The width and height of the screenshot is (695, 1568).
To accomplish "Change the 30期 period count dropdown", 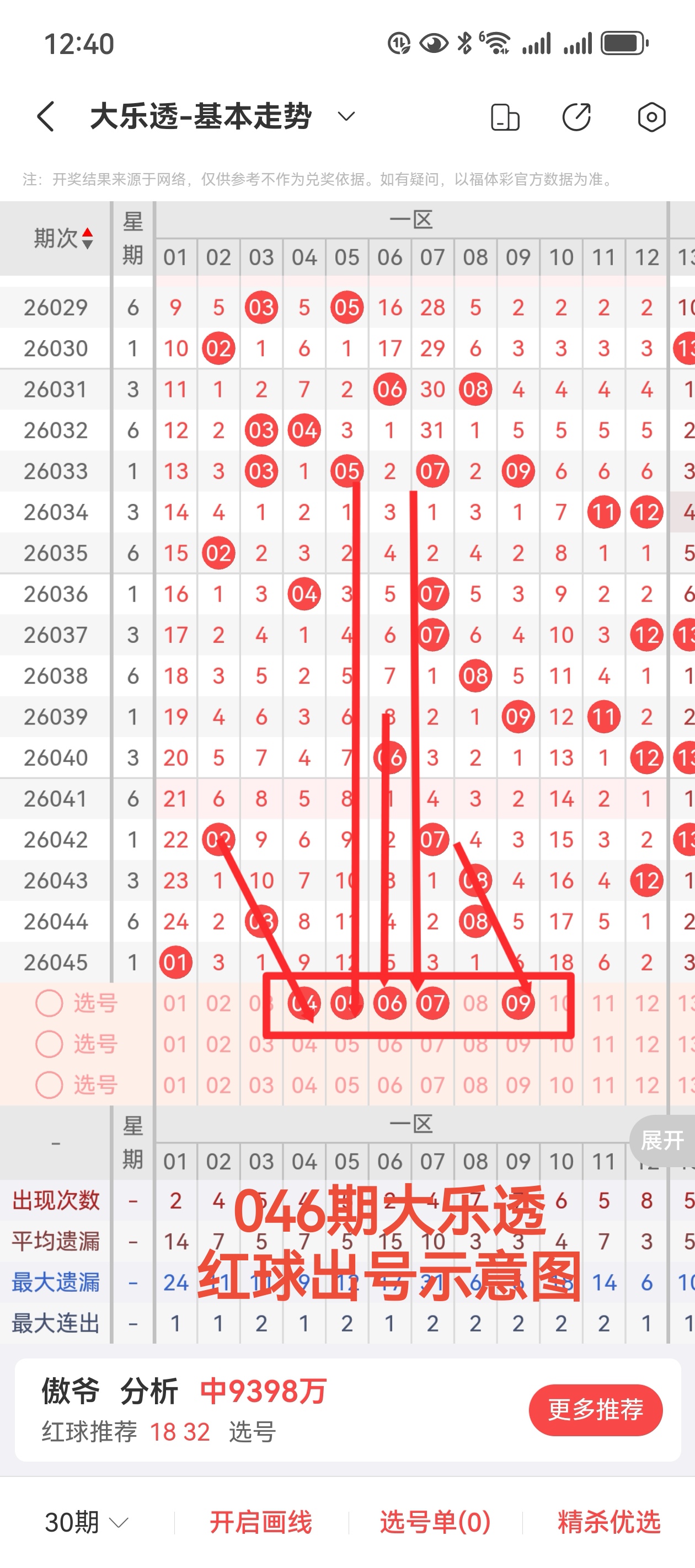I will (87, 1522).
